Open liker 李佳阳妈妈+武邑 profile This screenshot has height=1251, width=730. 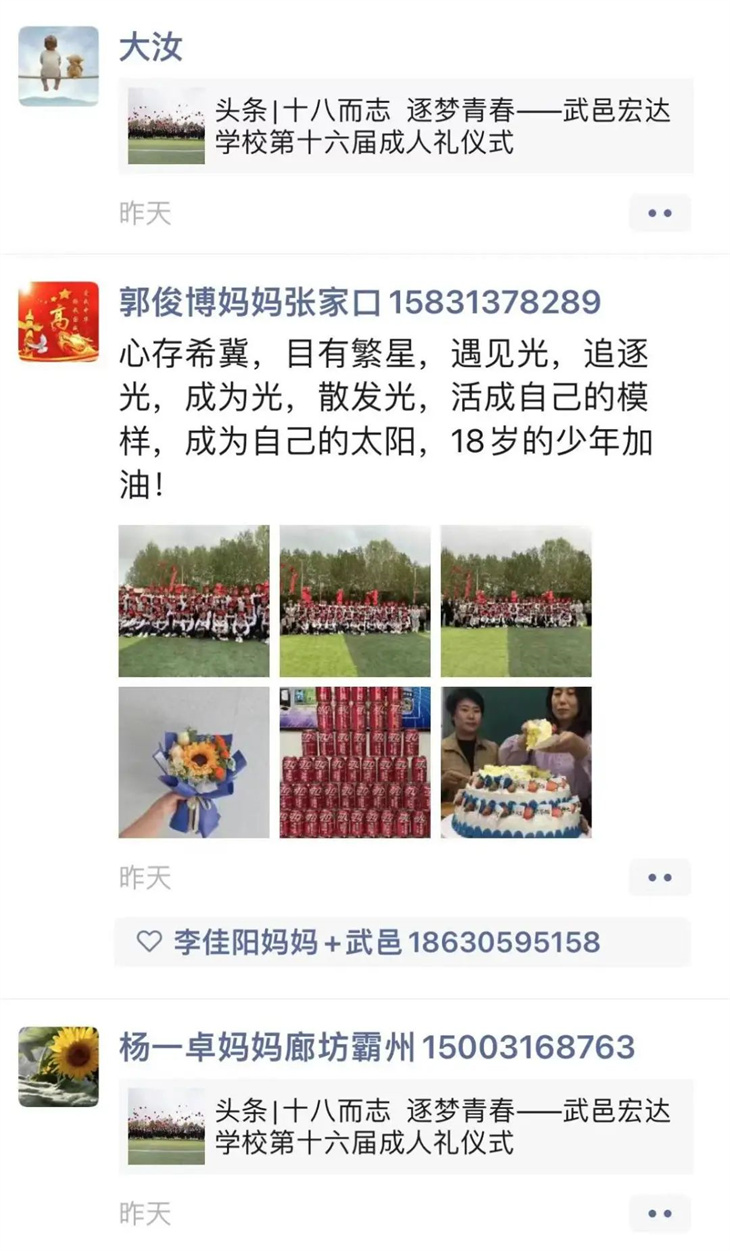pos(386,942)
